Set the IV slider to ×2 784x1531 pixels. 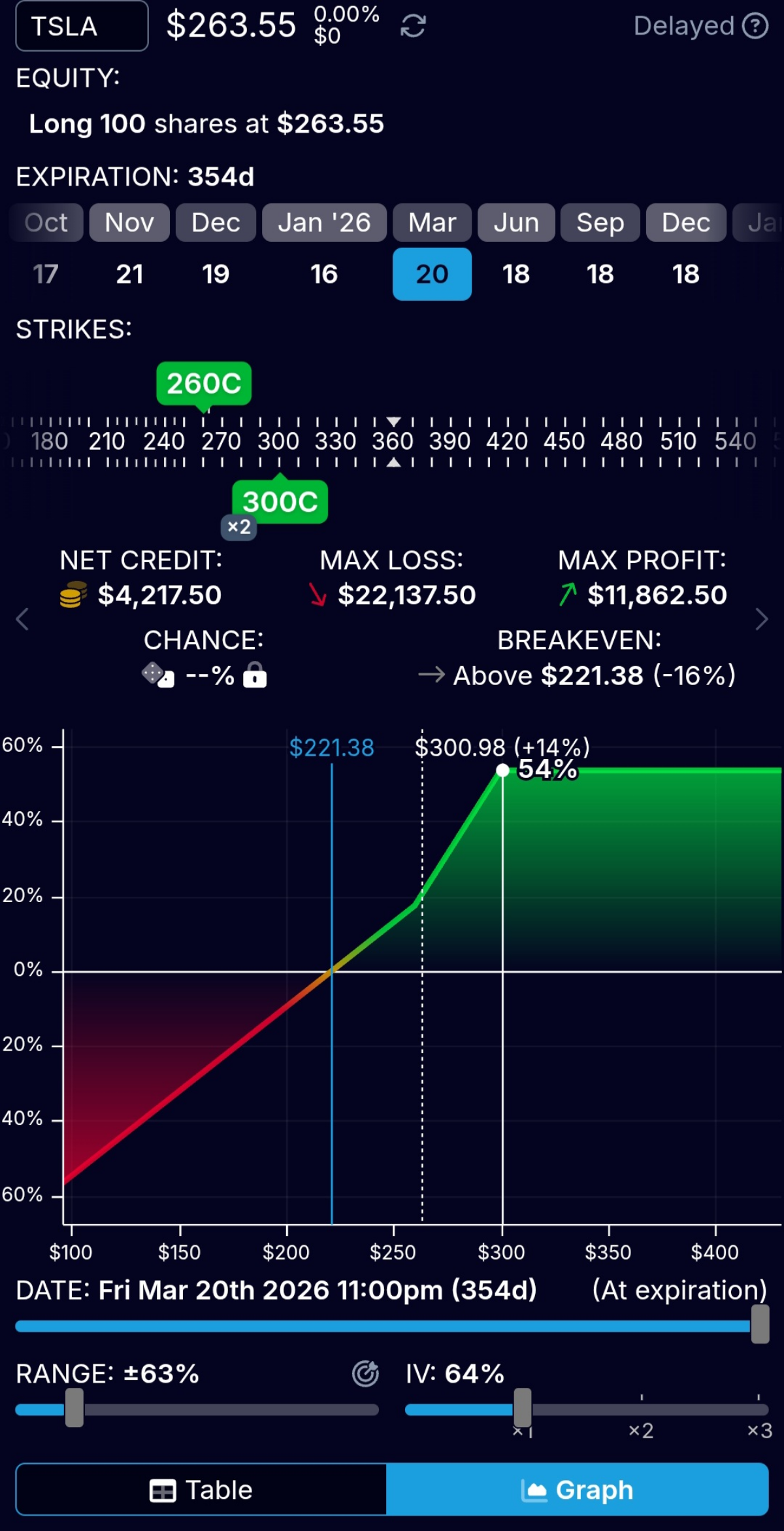[642, 1410]
